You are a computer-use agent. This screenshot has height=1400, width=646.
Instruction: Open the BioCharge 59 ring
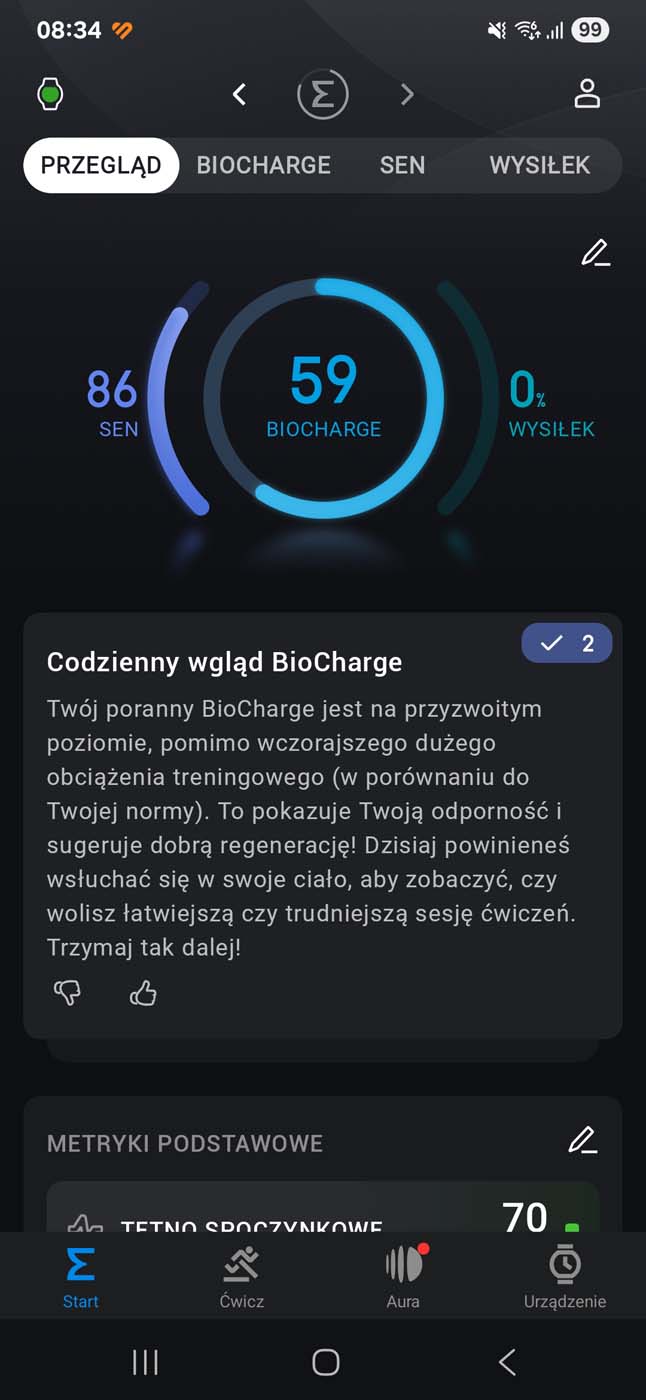click(323, 397)
